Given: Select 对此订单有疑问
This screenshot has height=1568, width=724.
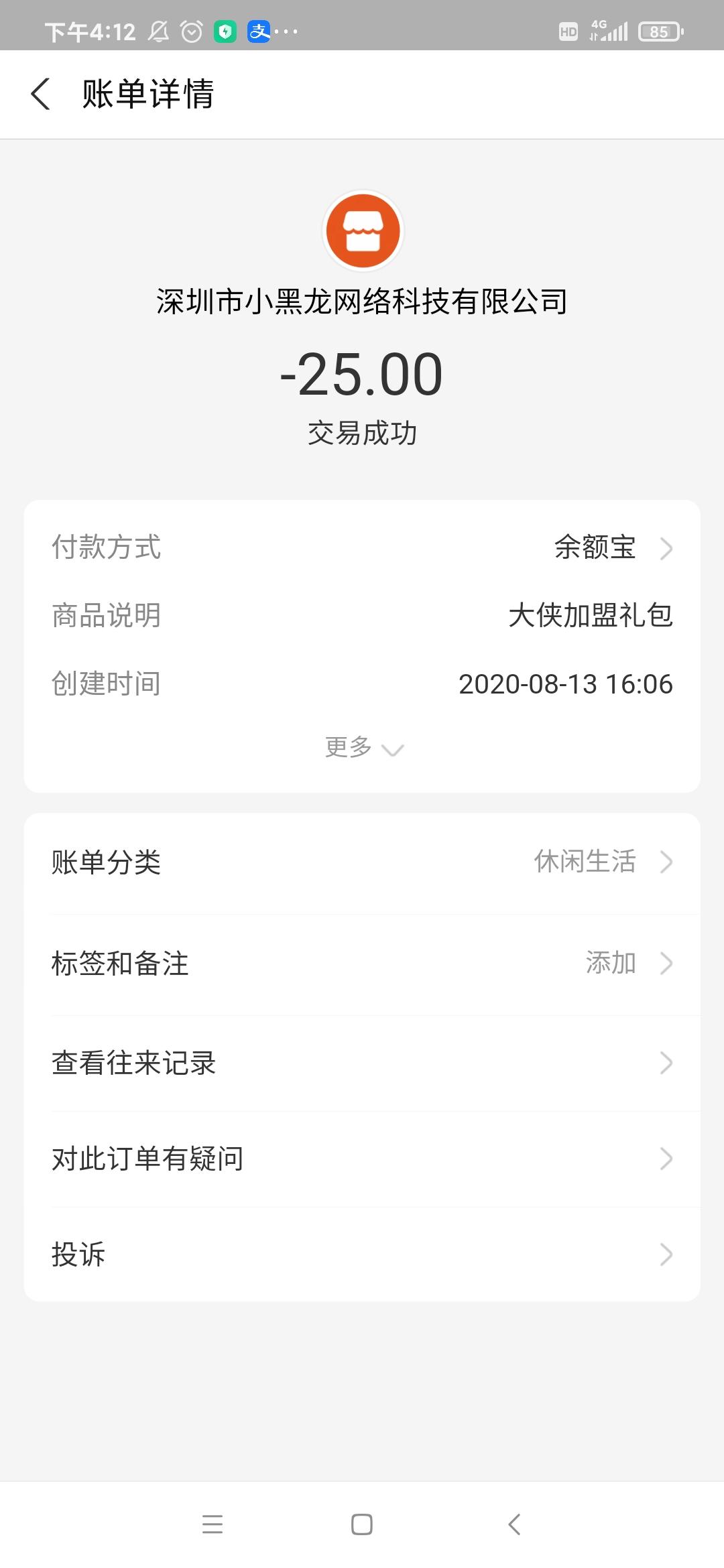Looking at the screenshot, I should (362, 1159).
